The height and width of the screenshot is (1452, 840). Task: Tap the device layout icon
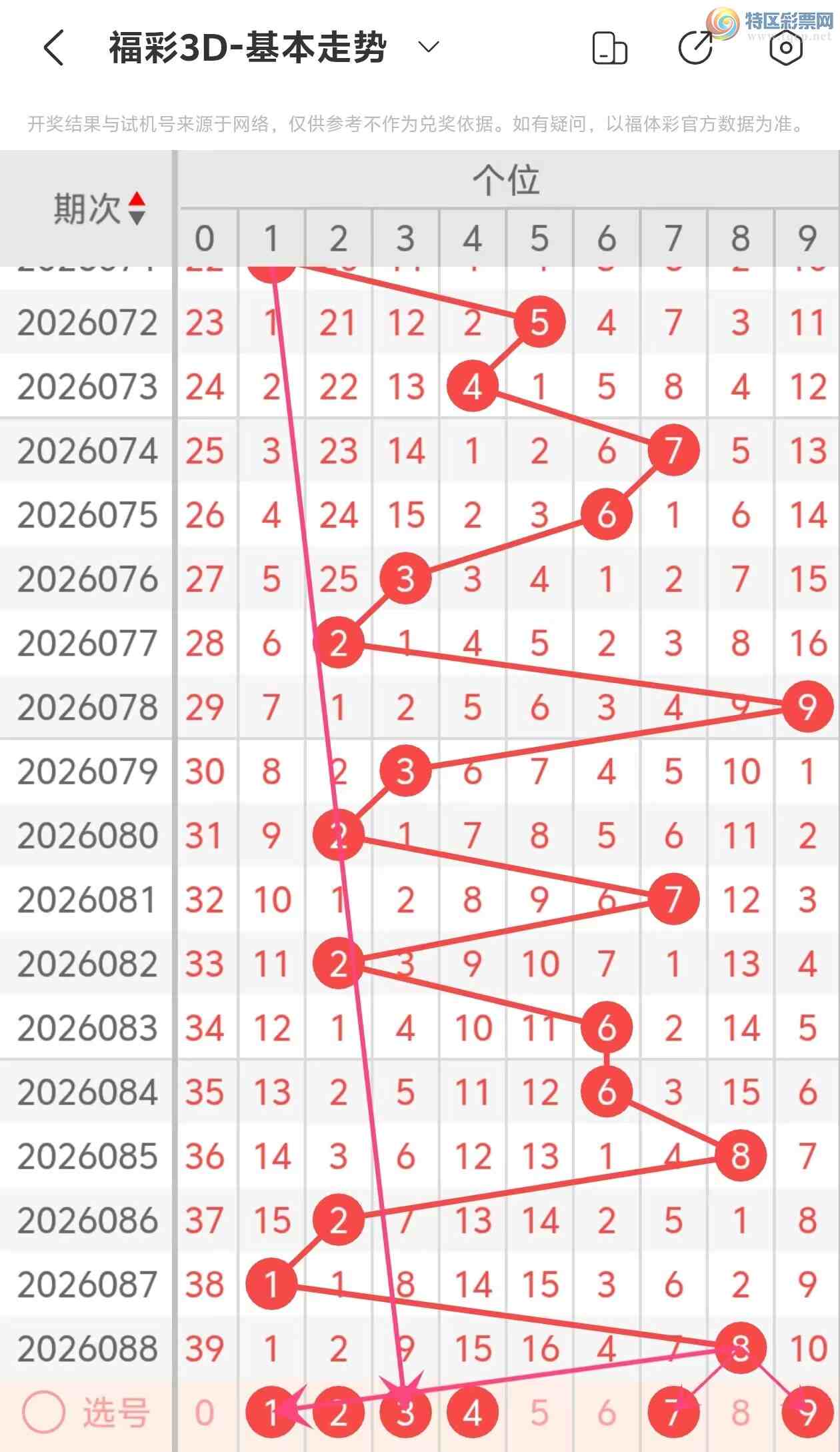(x=609, y=48)
